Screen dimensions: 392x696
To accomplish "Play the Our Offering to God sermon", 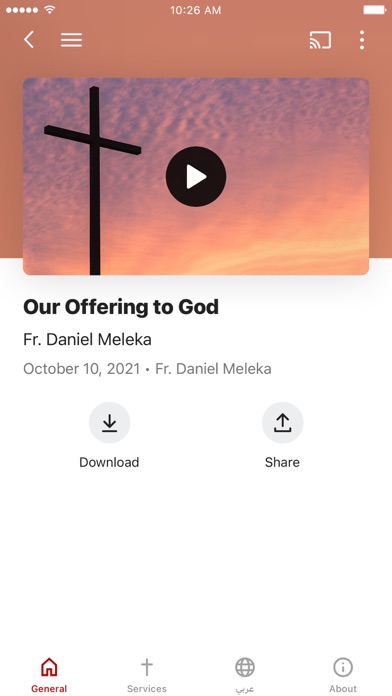I will (x=196, y=177).
